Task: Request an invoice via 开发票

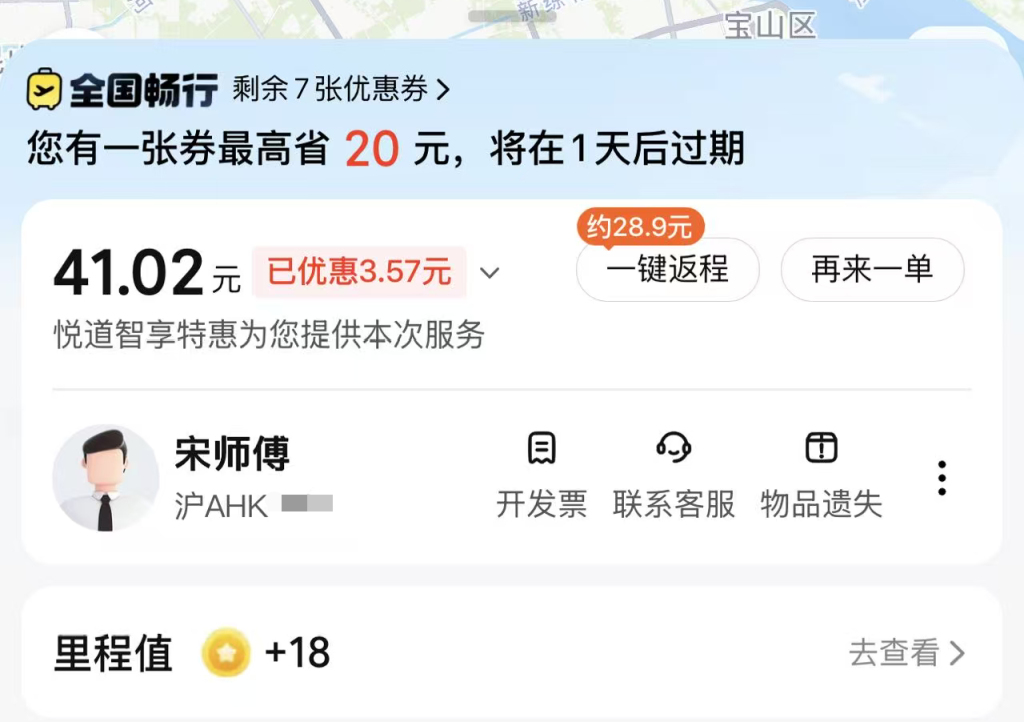Action: tap(541, 475)
